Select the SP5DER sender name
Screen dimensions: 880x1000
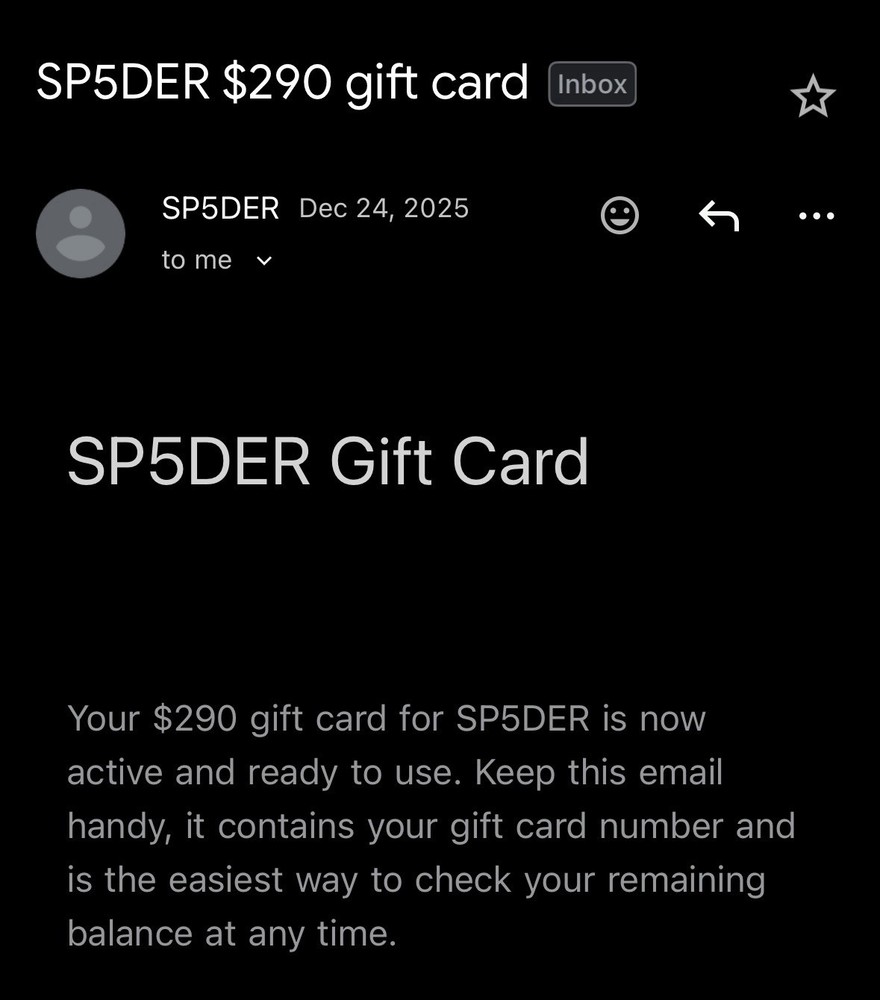click(x=220, y=208)
